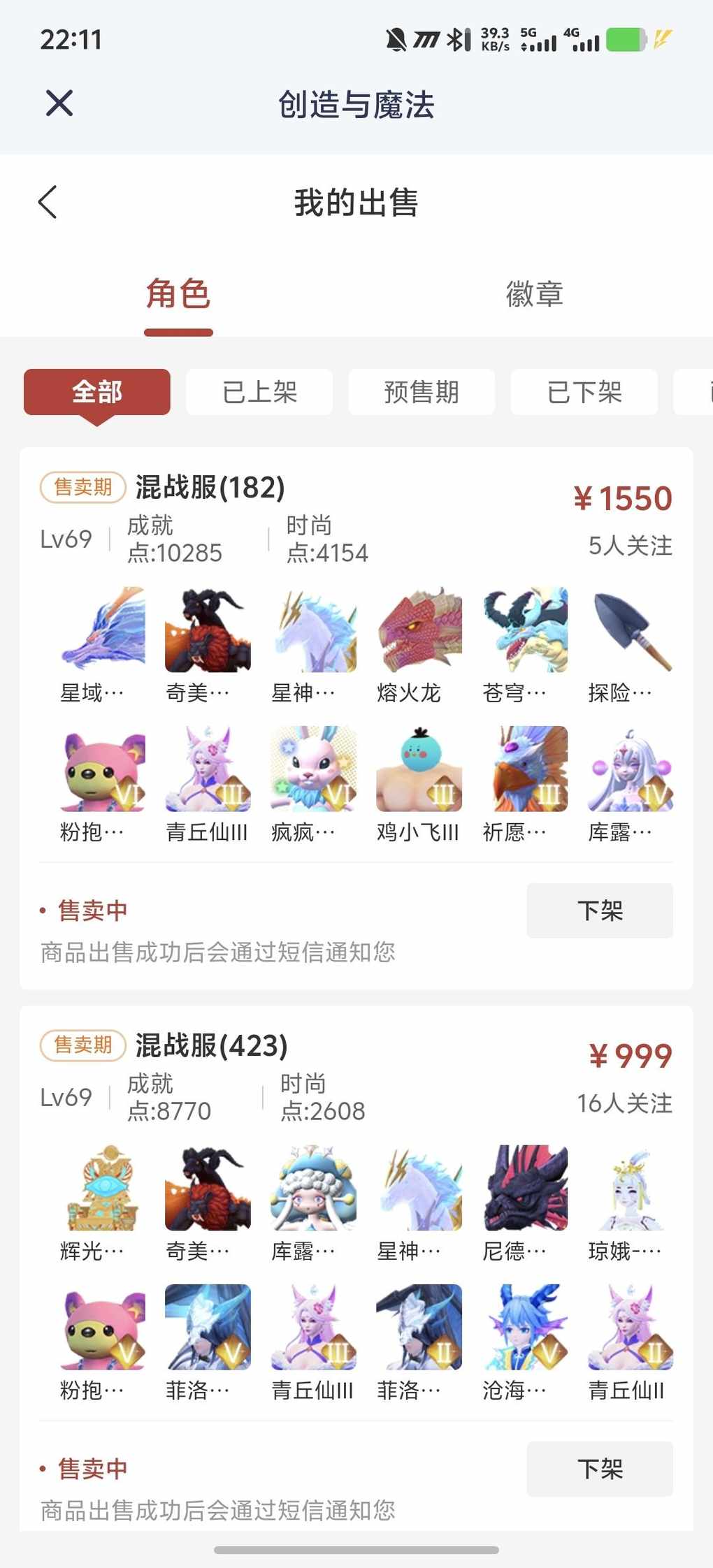Delist the ¥1550 混战服(182) account
The image size is (713, 1568).
[x=600, y=910]
